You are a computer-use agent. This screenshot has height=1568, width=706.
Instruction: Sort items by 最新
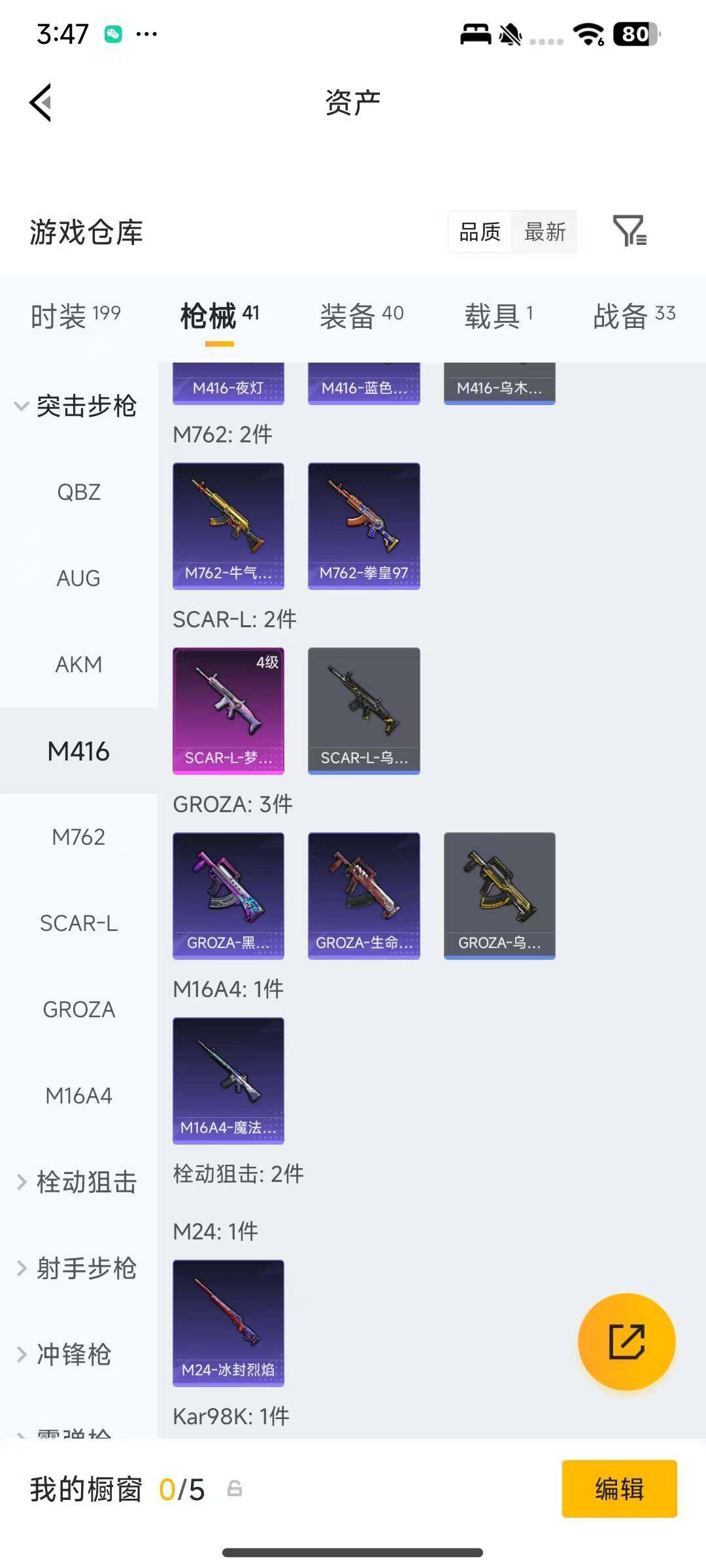545,232
